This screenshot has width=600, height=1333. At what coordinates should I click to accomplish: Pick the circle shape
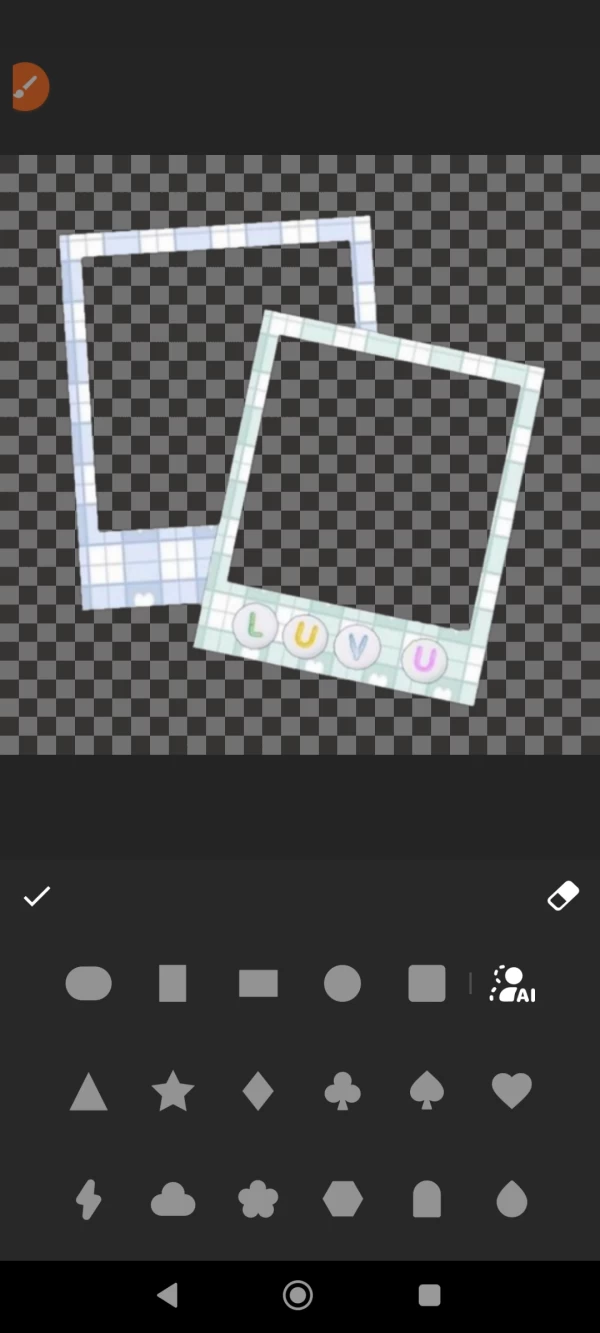tap(342, 984)
